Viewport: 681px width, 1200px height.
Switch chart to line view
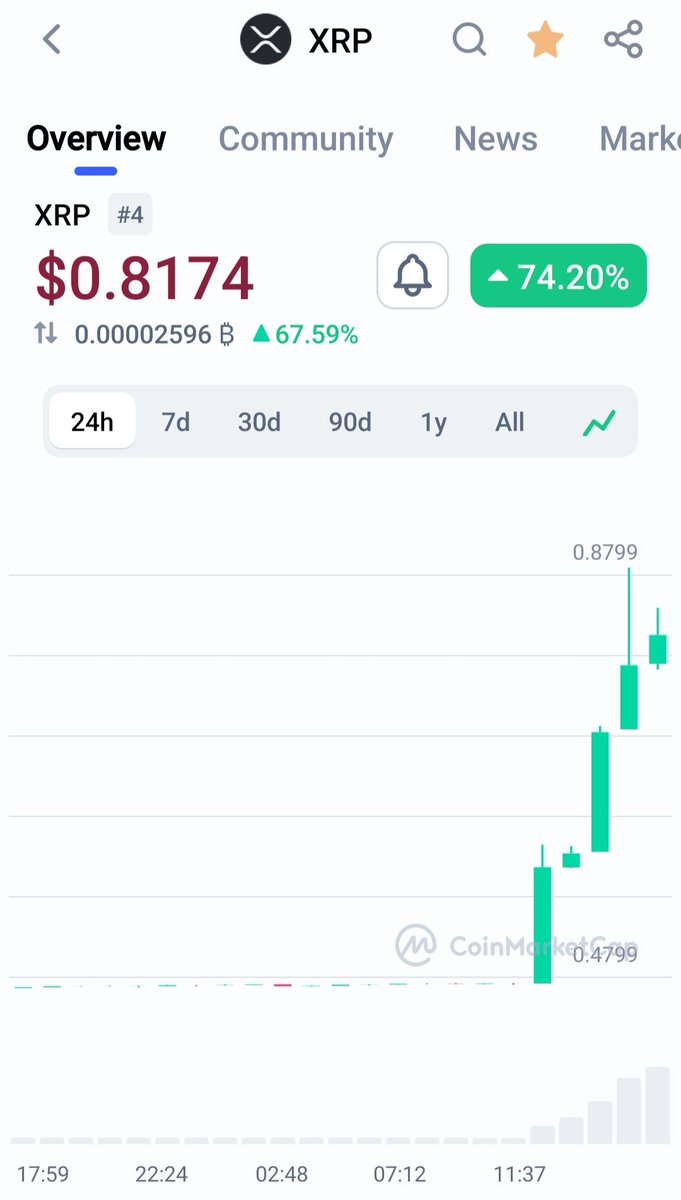(x=600, y=423)
